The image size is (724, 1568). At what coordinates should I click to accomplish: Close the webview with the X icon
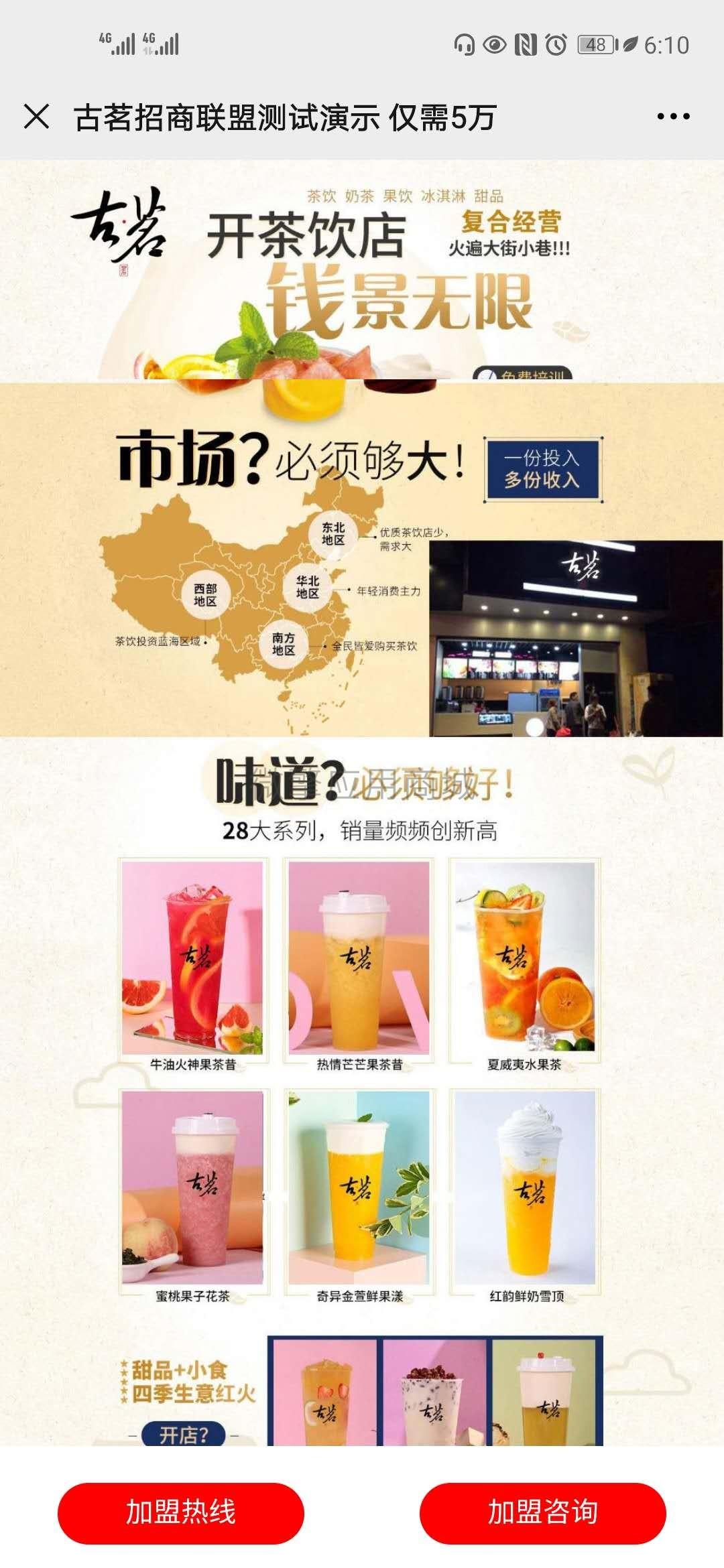[36, 117]
